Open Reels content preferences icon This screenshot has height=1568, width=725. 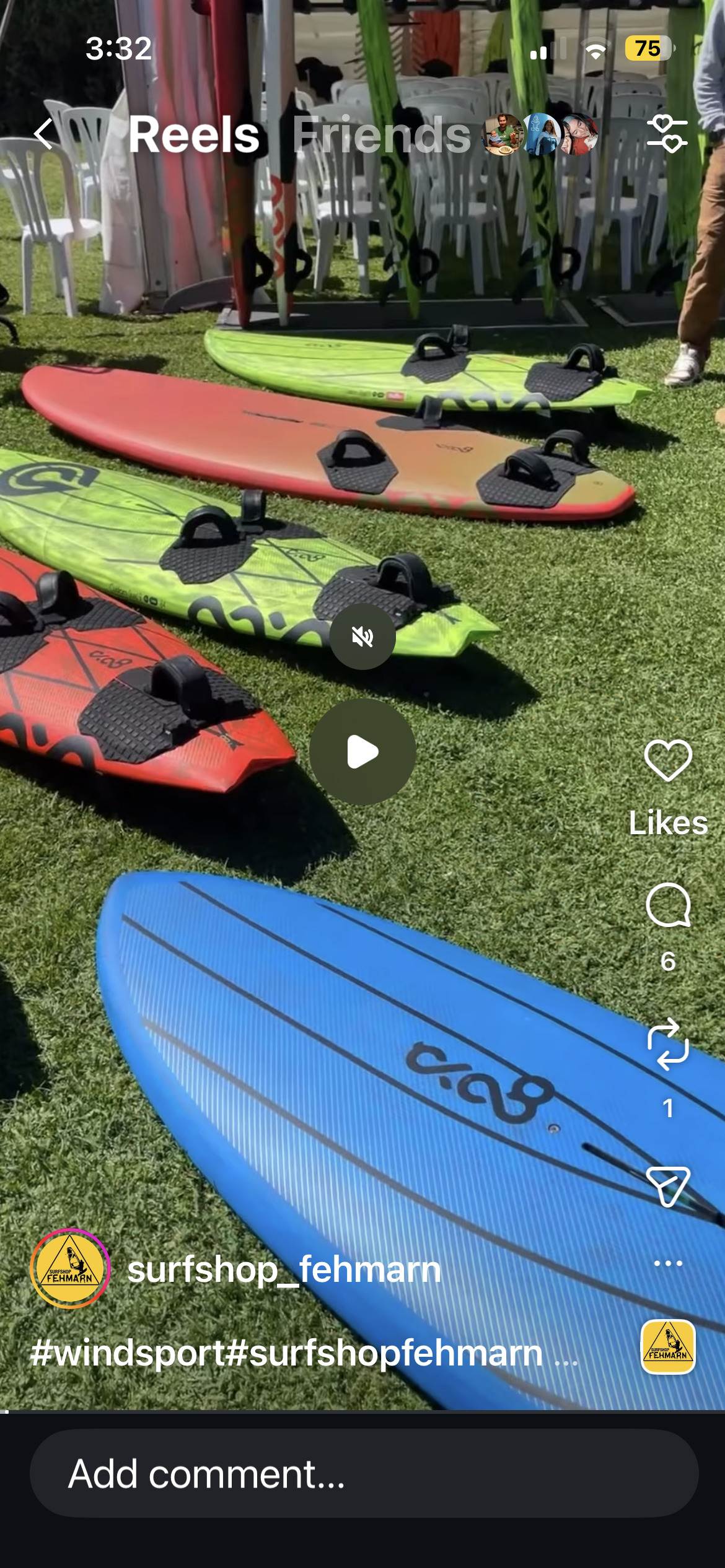pos(667,134)
